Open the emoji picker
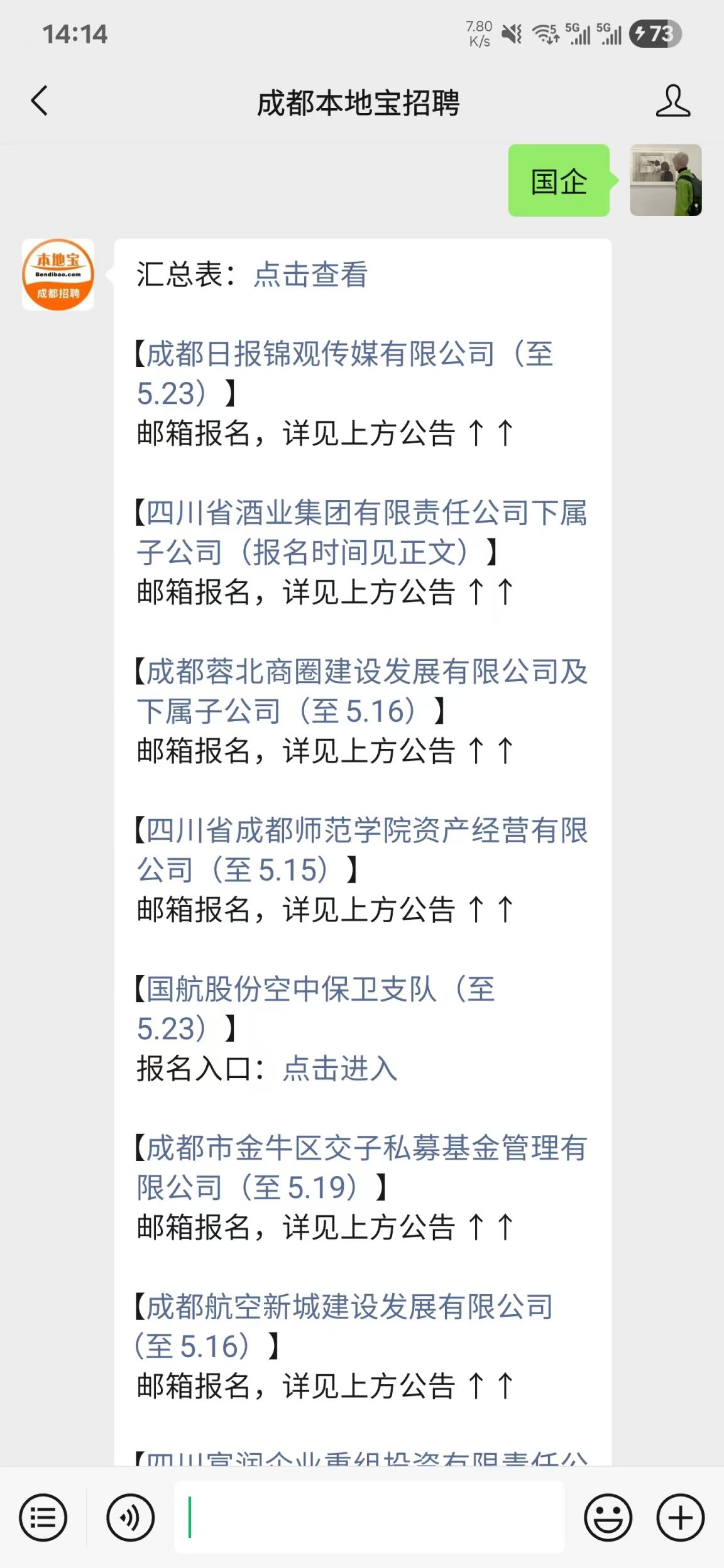 [608, 1518]
